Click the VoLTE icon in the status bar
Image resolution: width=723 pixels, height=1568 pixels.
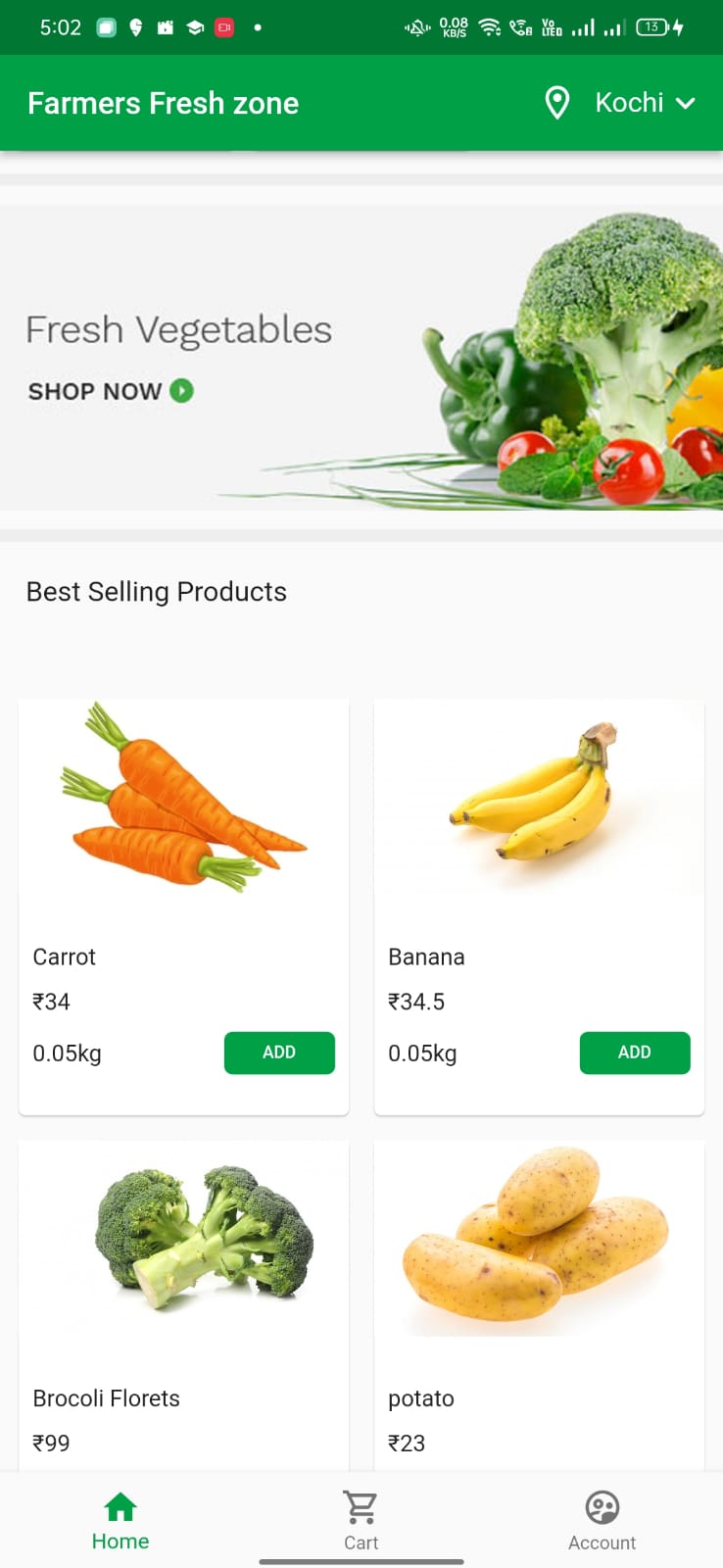[x=552, y=26]
